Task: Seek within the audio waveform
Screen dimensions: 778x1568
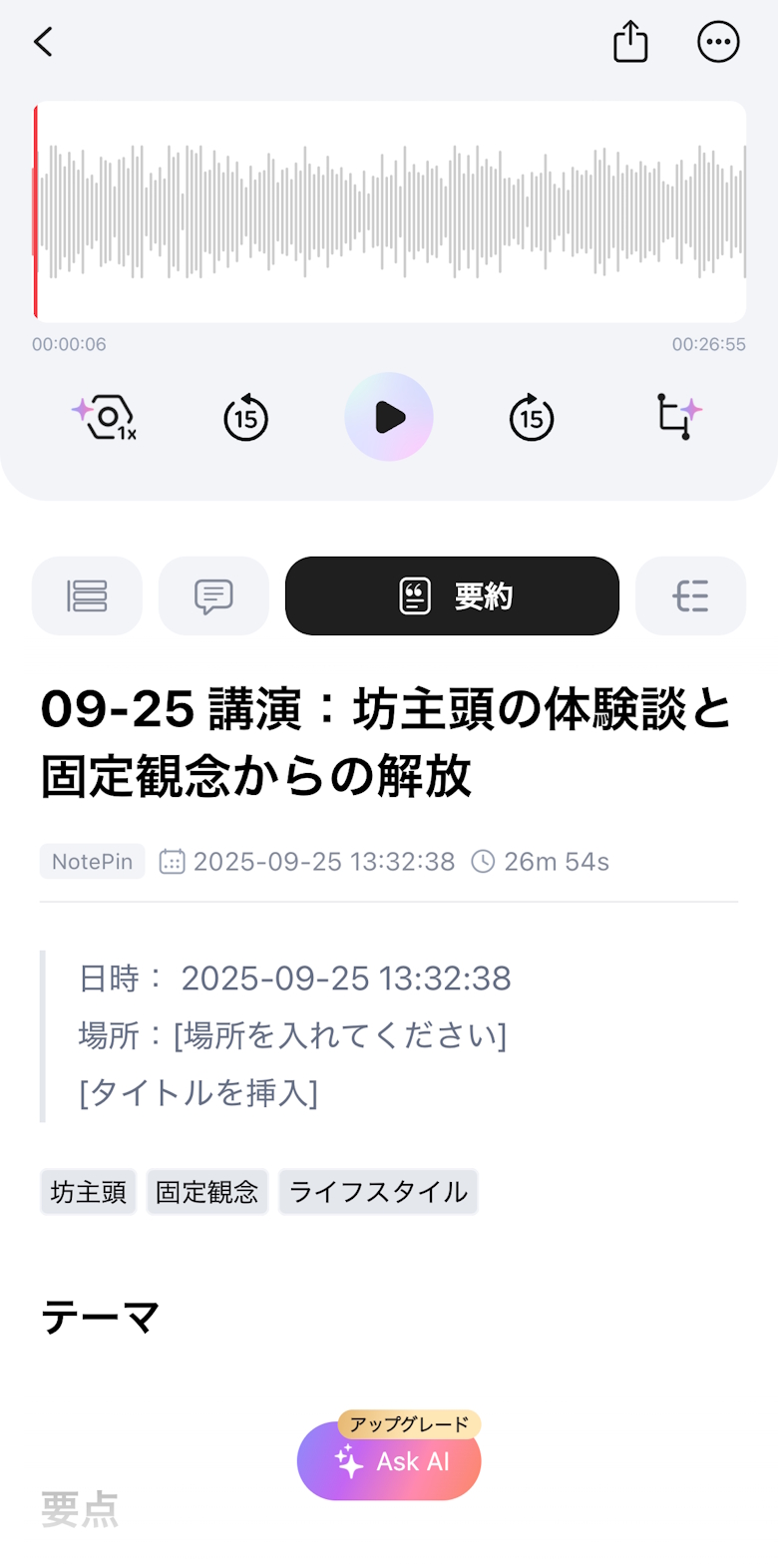Action: coord(389,211)
